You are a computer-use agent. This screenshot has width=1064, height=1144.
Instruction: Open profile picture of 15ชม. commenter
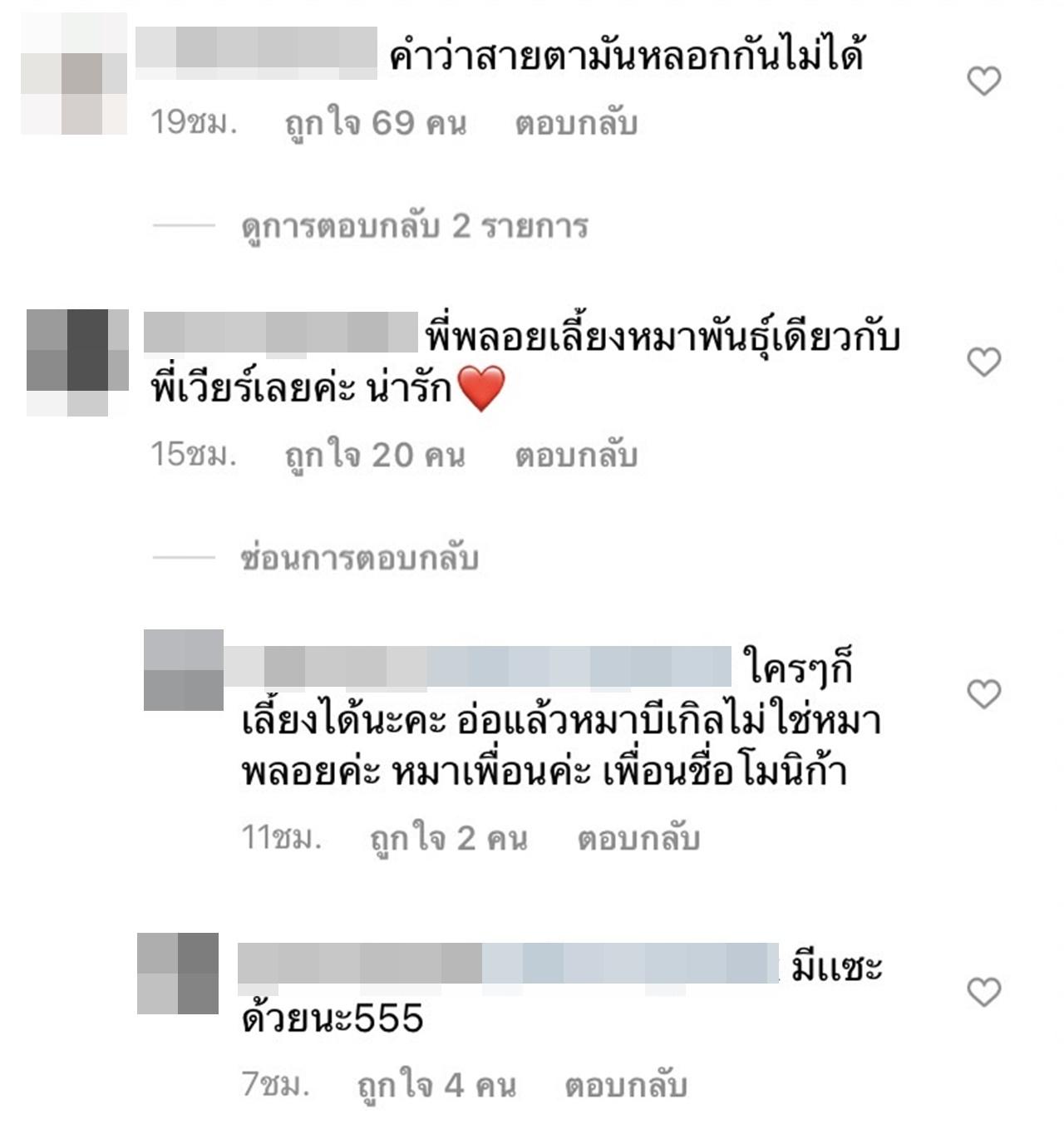76,361
